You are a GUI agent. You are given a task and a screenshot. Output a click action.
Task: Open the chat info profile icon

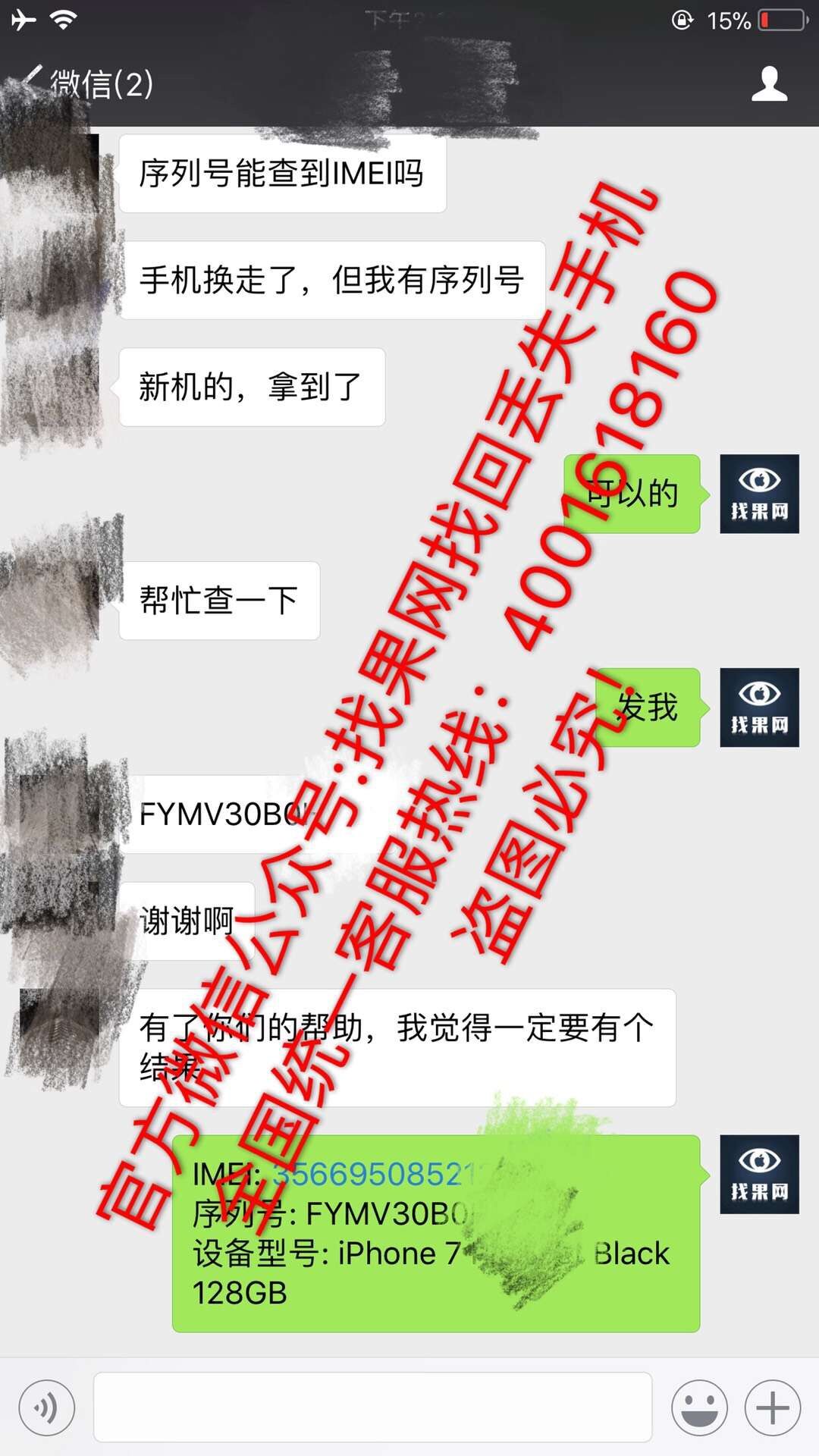pyautogui.click(x=769, y=83)
